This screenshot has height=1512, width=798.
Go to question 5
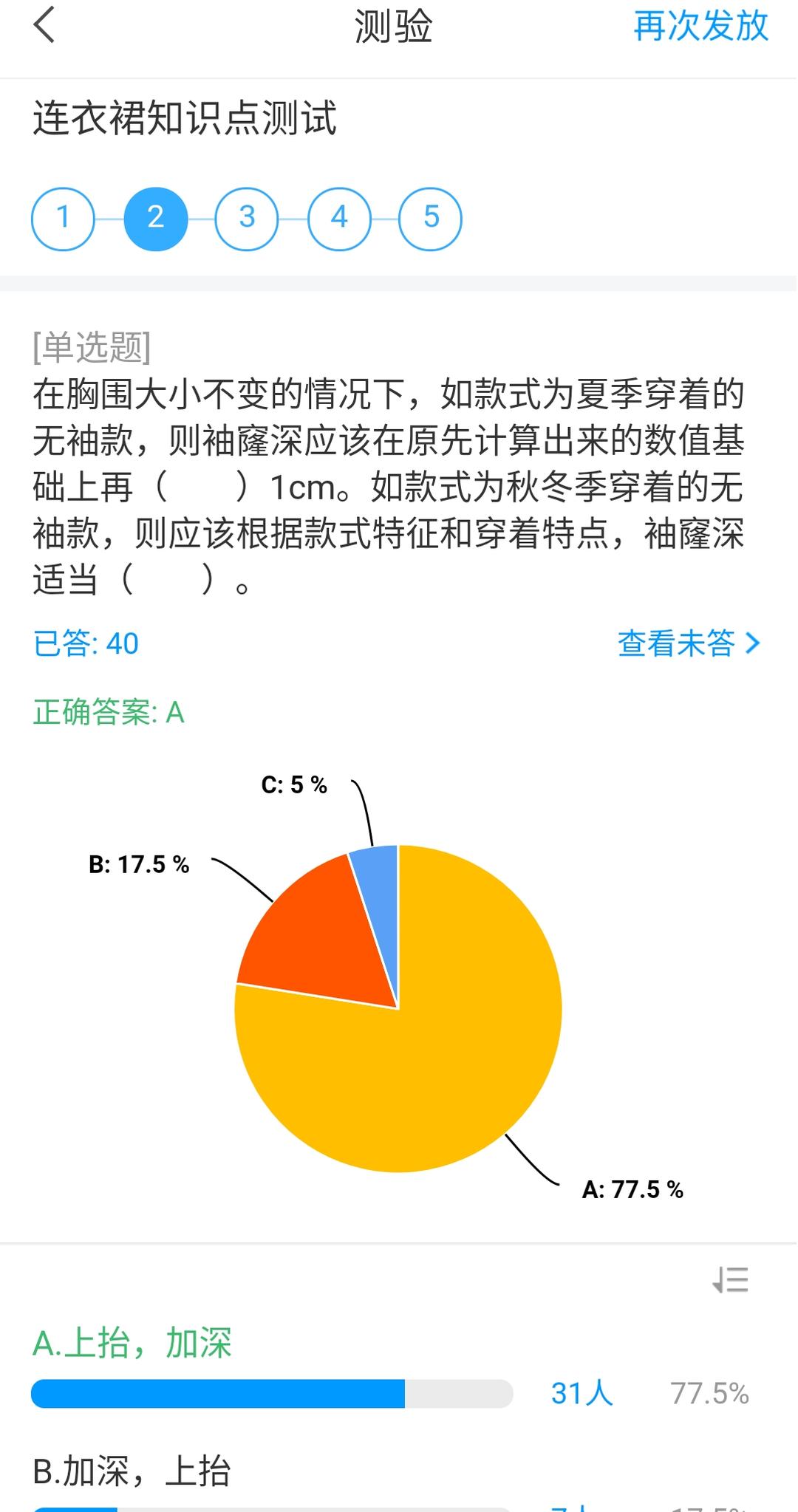431,219
